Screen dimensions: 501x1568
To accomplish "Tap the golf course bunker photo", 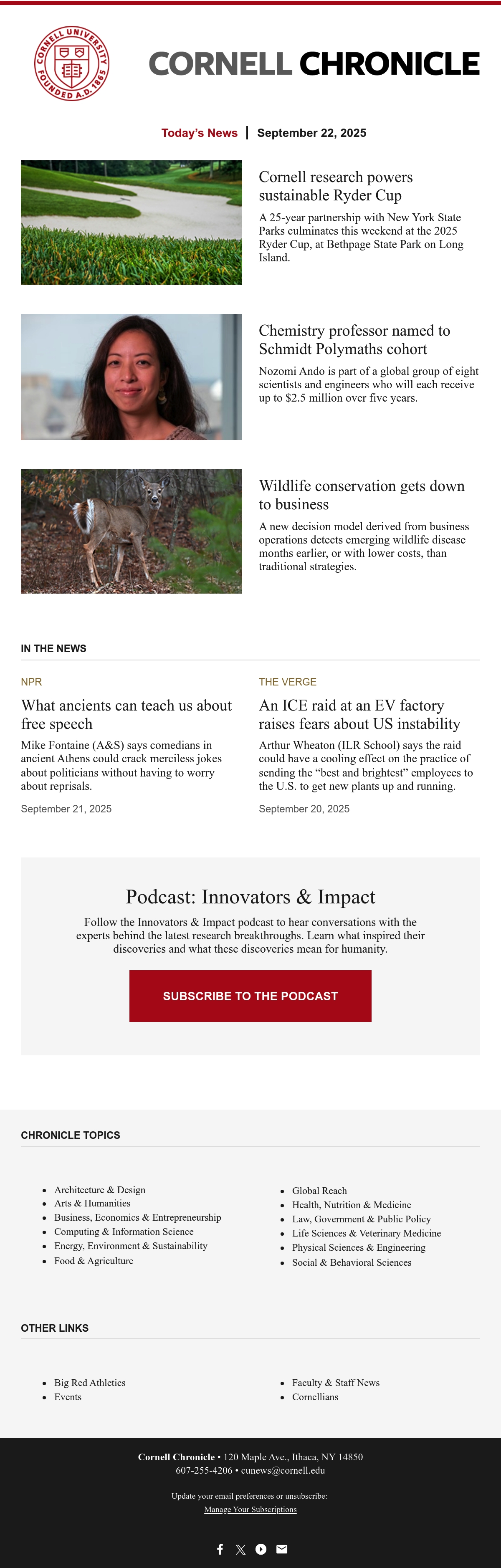I will point(132,223).
